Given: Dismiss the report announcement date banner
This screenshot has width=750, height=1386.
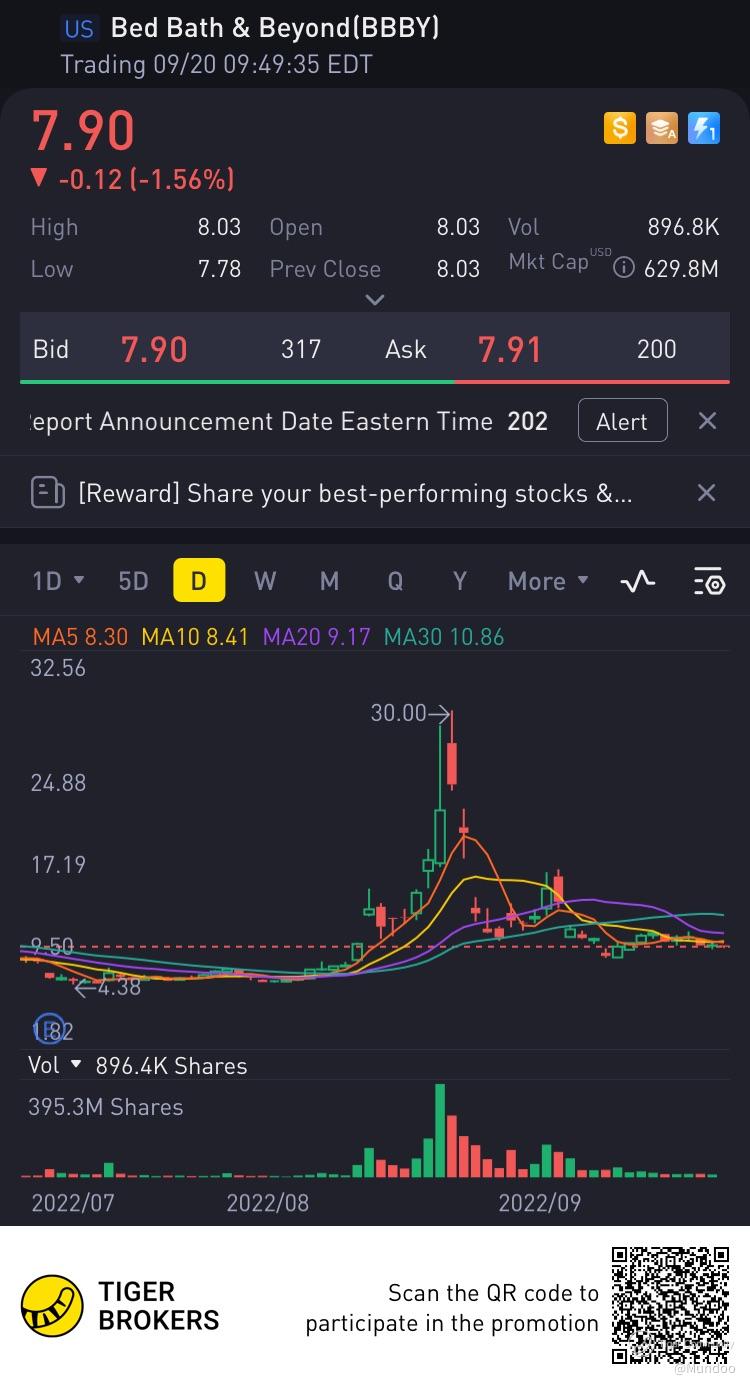Looking at the screenshot, I should click(x=707, y=421).
